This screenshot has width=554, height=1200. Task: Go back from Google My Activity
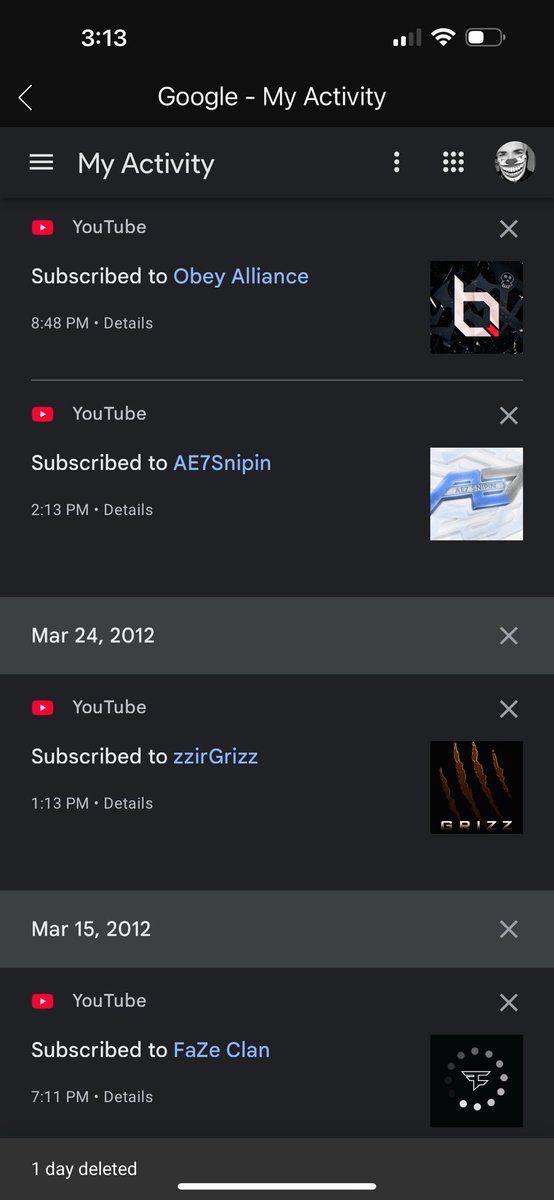tap(26, 97)
